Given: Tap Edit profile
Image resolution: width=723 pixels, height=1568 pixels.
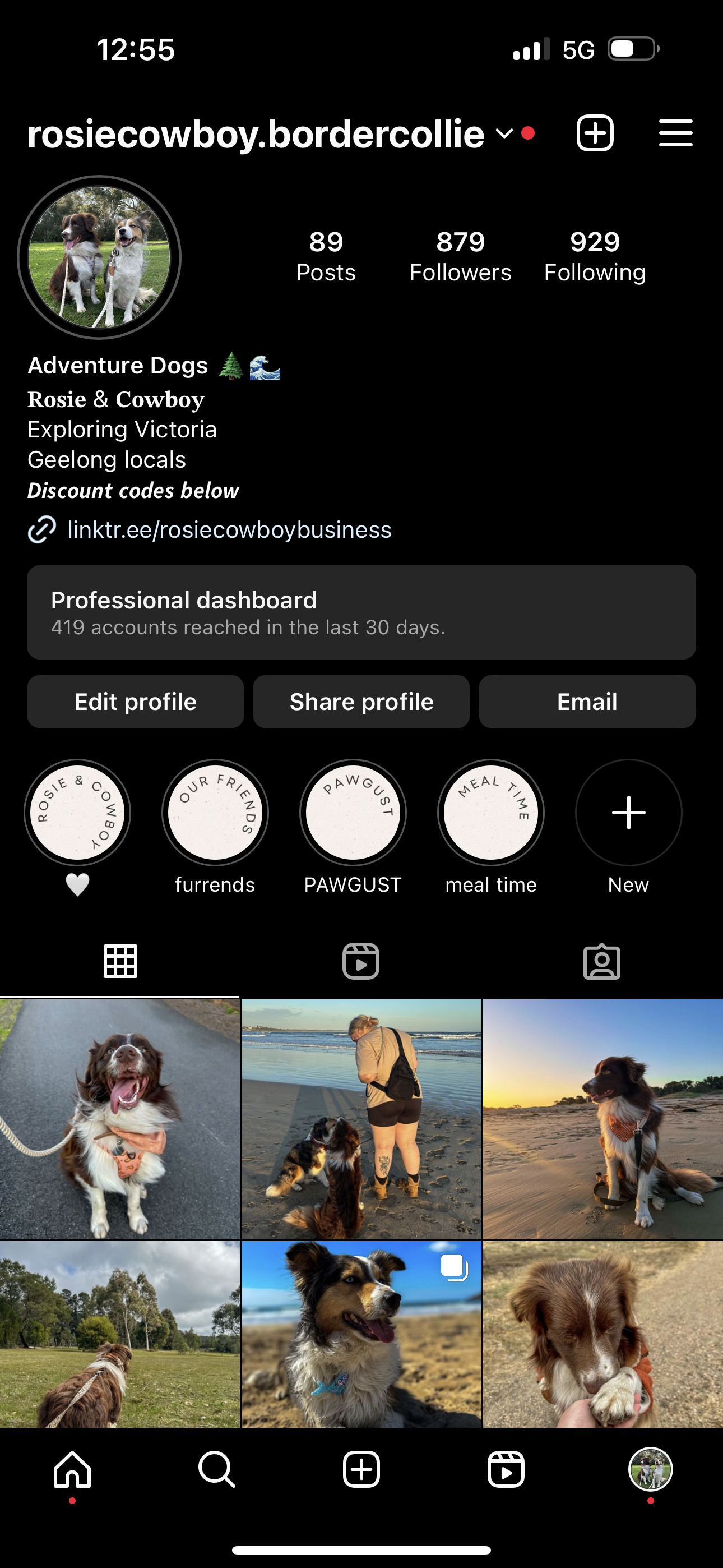Looking at the screenshot, I should (x=135, y=701).
